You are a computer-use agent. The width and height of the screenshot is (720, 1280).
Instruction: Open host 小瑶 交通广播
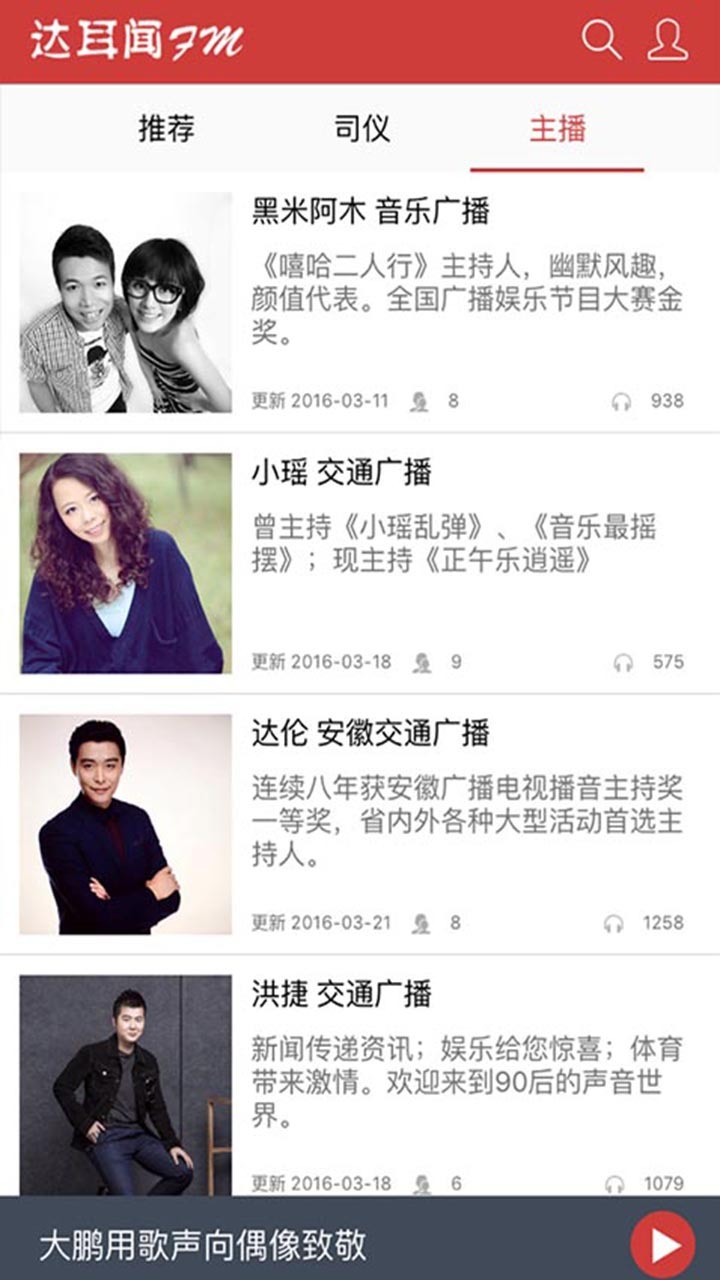pos(341,473)
